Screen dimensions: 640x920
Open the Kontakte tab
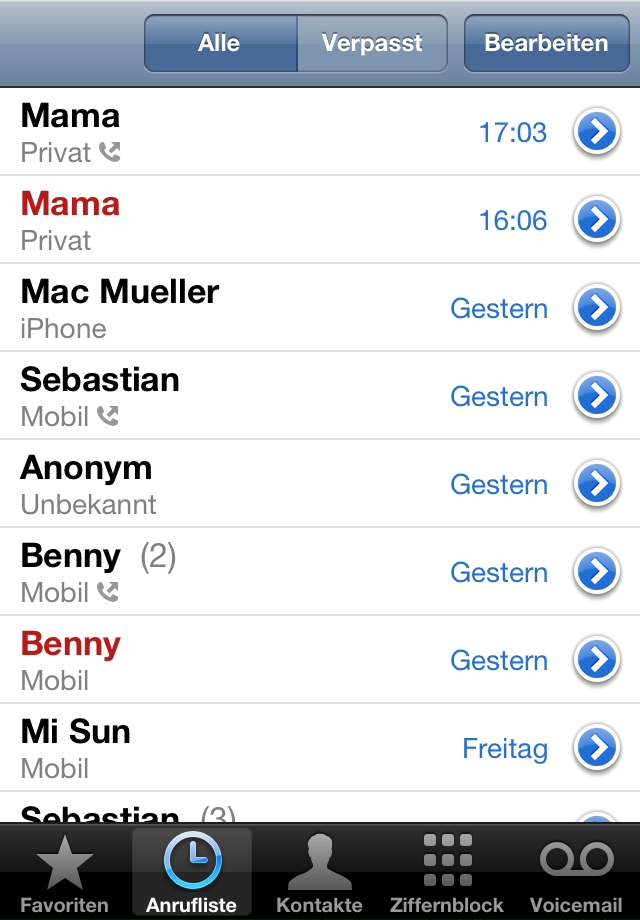point(319,872)
